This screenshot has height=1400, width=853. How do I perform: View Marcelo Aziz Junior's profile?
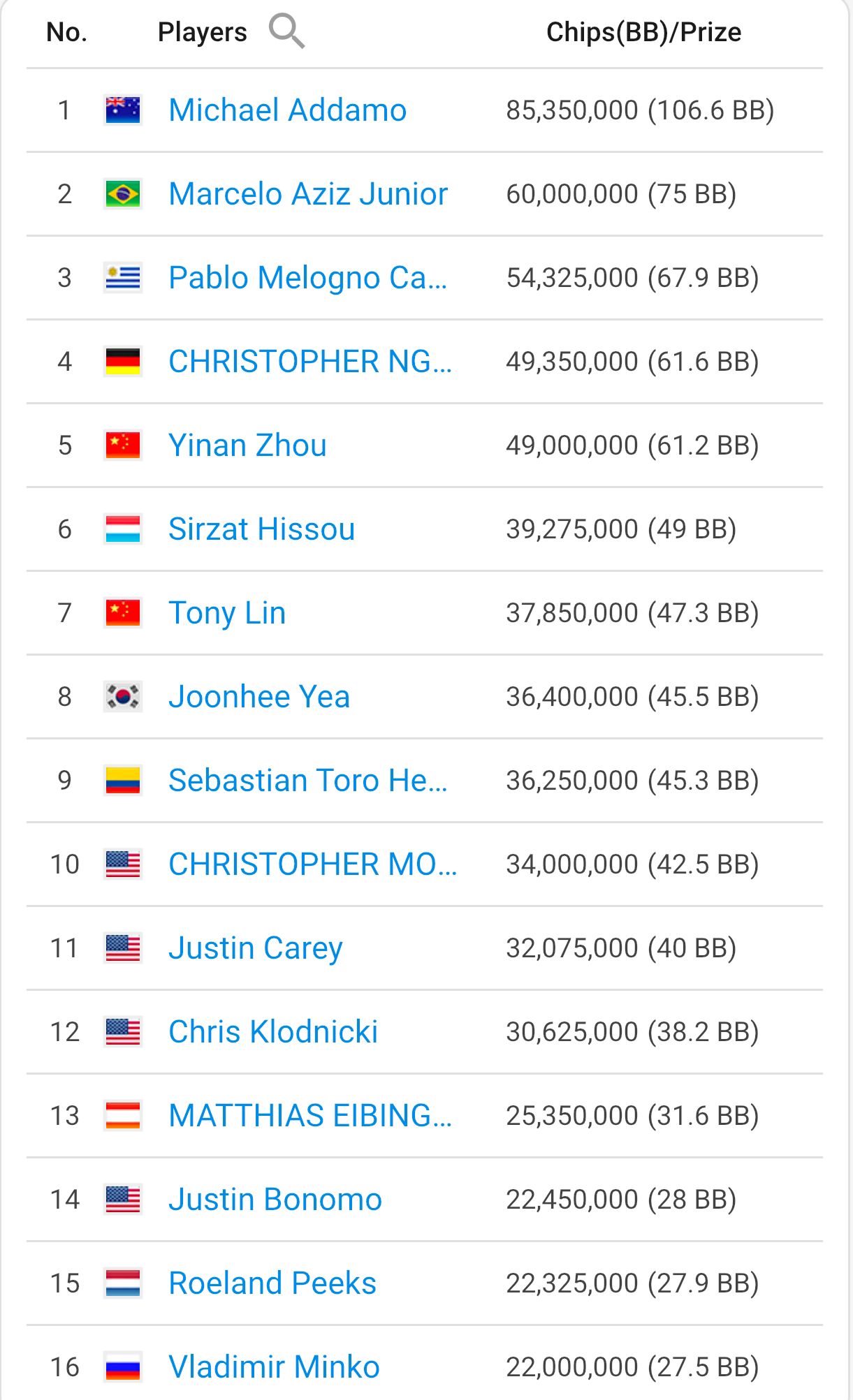(308, 194)
